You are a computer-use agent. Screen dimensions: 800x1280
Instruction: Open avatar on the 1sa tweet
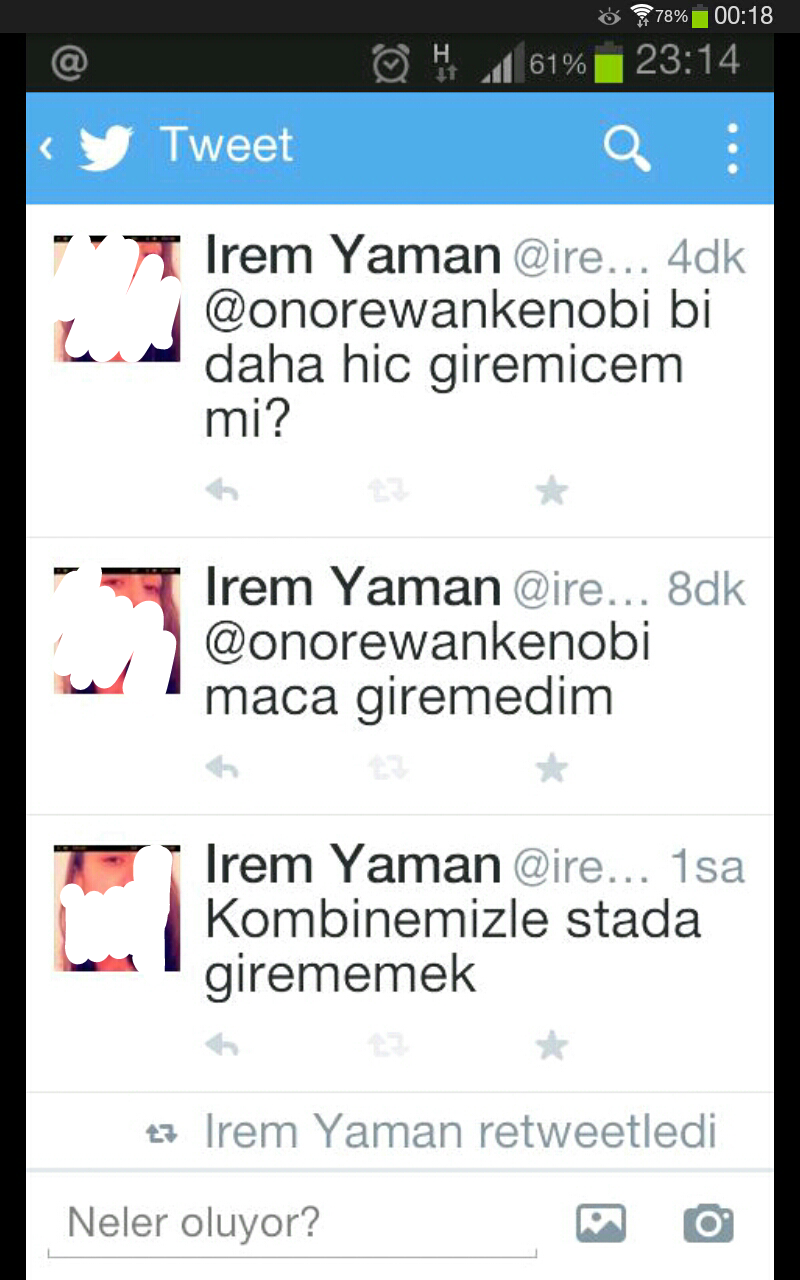(116, 907)
